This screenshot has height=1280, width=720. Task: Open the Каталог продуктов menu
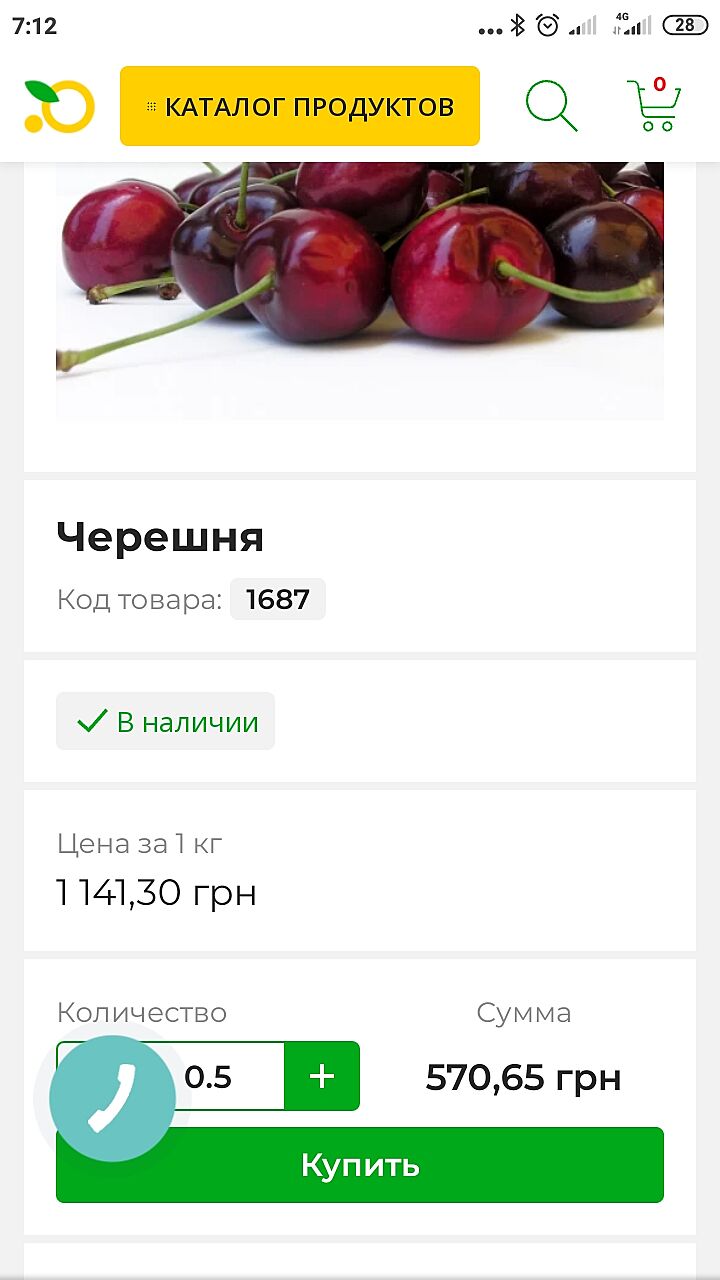point(300,106)
